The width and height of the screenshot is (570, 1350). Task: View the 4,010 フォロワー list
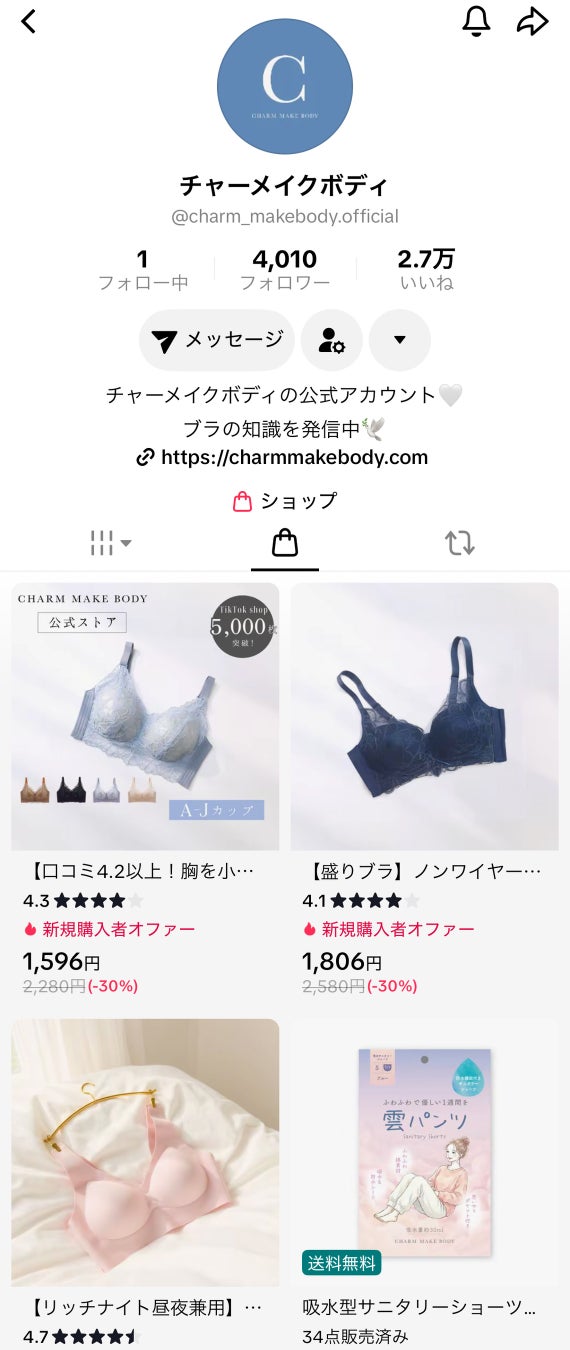[x=285, y=270]
